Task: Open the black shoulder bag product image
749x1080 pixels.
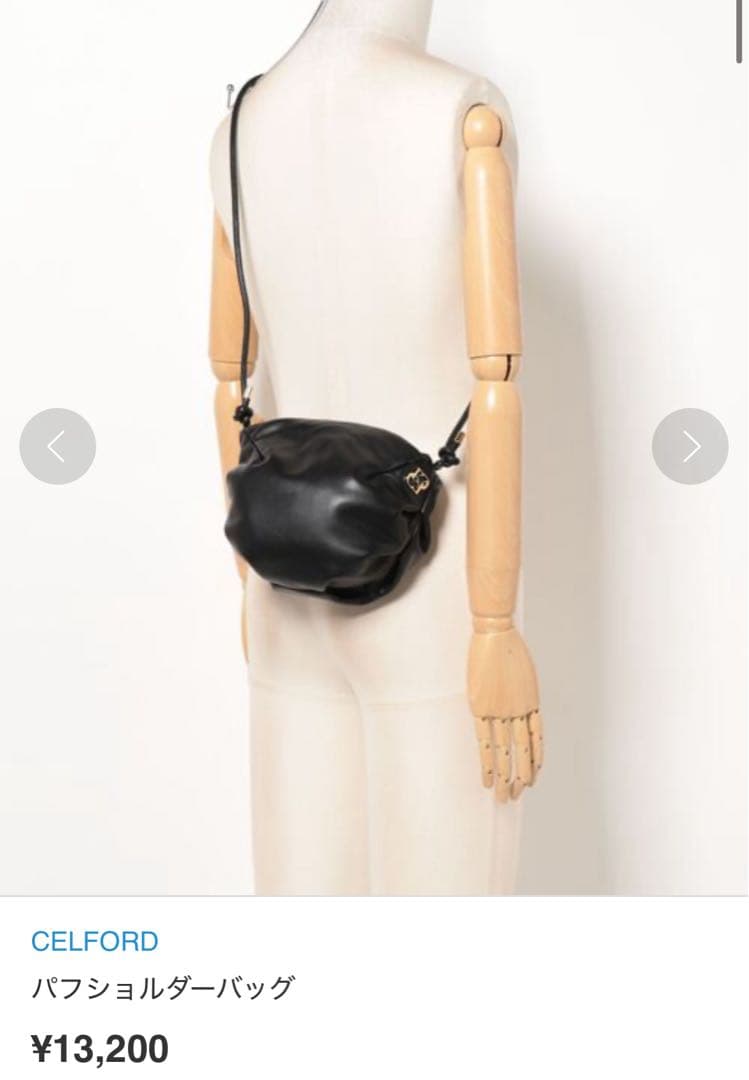Action: [374, 448]
